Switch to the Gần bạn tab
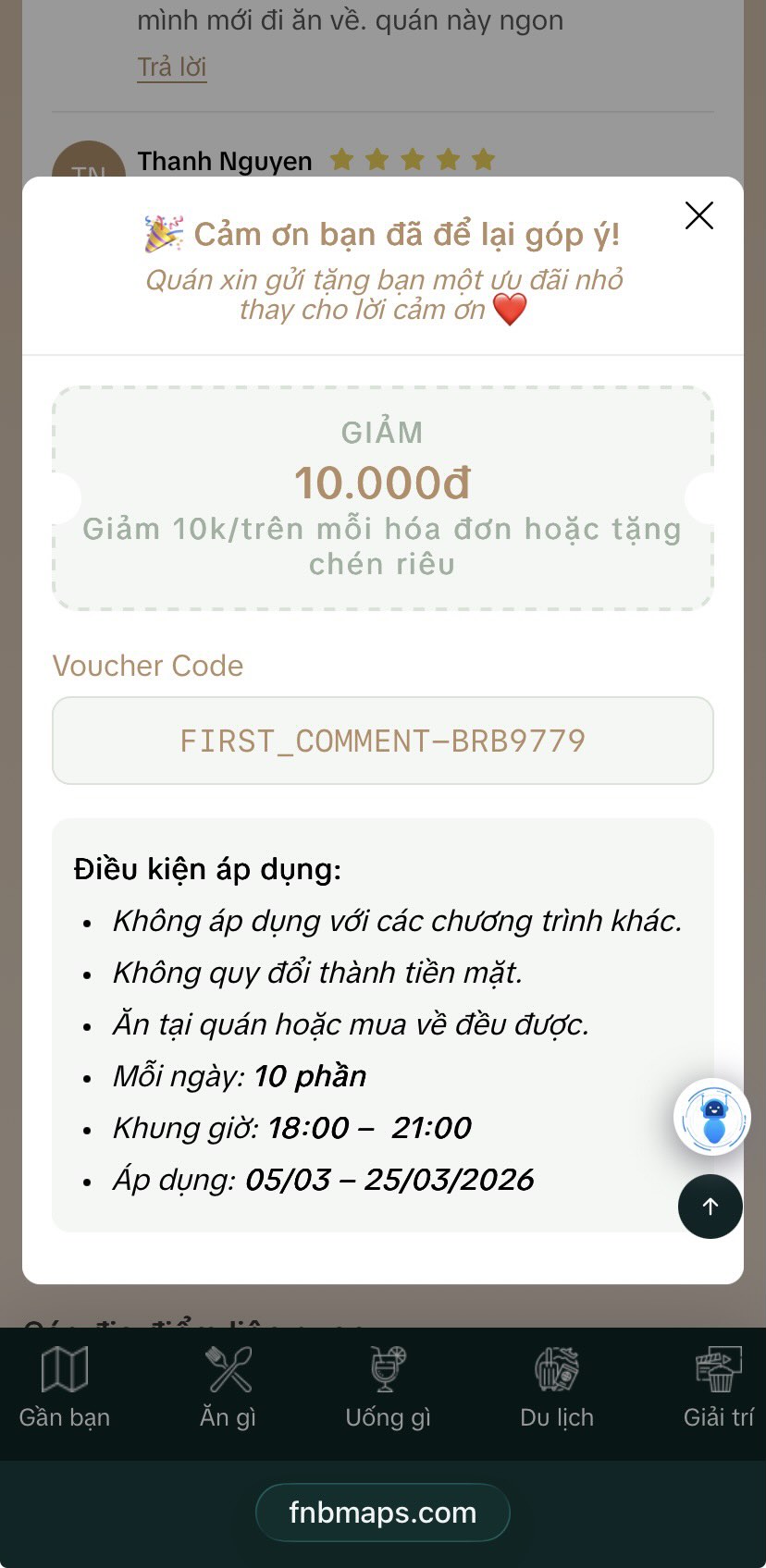766x1568 pixels. click(x=65, y=1387)
